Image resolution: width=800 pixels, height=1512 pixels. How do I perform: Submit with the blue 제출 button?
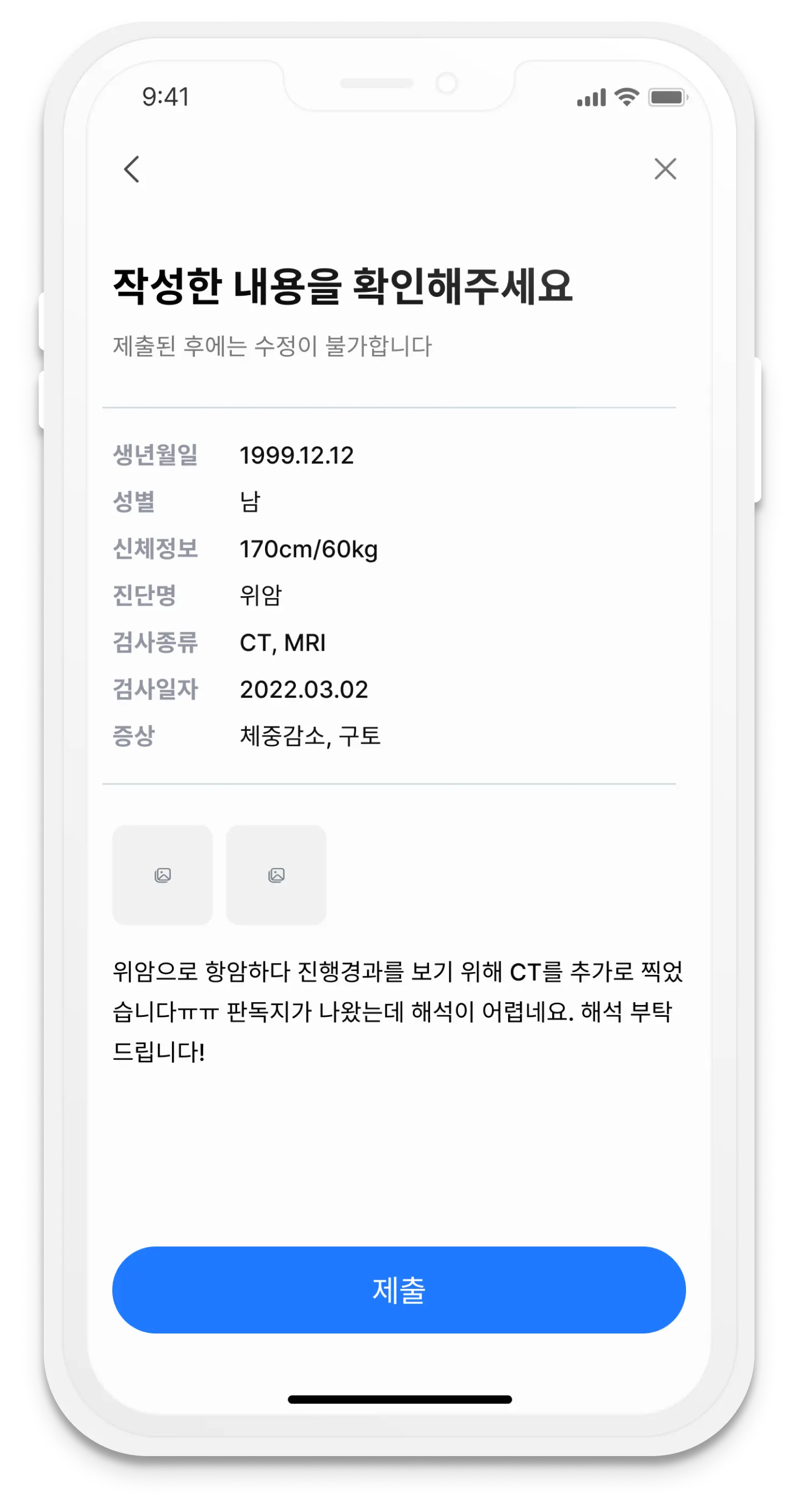tap(399, 1290)
